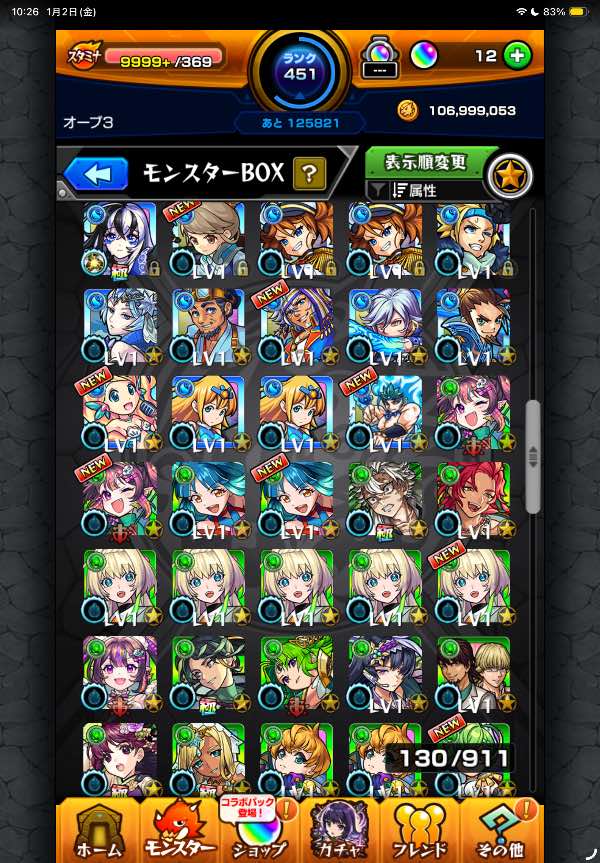Screen dimensions: 600x863
Task: Choose the red-haired green-attribute monster
Action: (x=473, y=501)
